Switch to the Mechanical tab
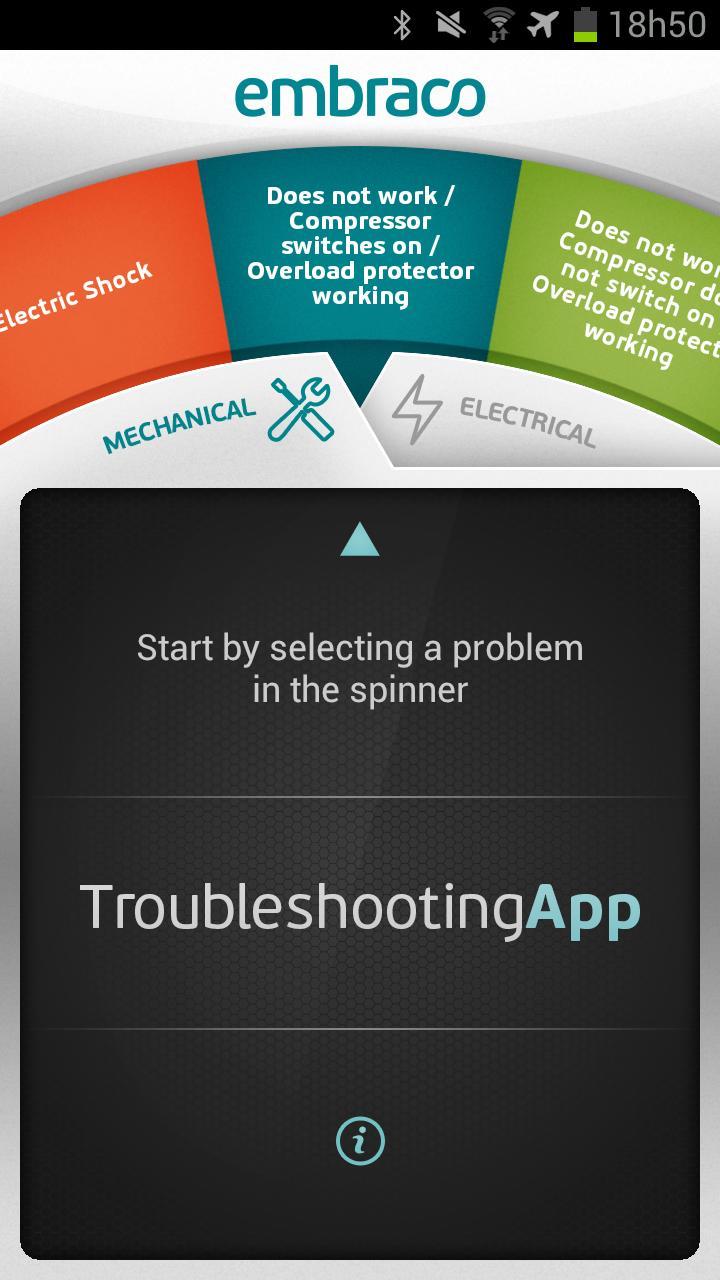Screen dimensions: 720x1280 (x=220, y=414)
